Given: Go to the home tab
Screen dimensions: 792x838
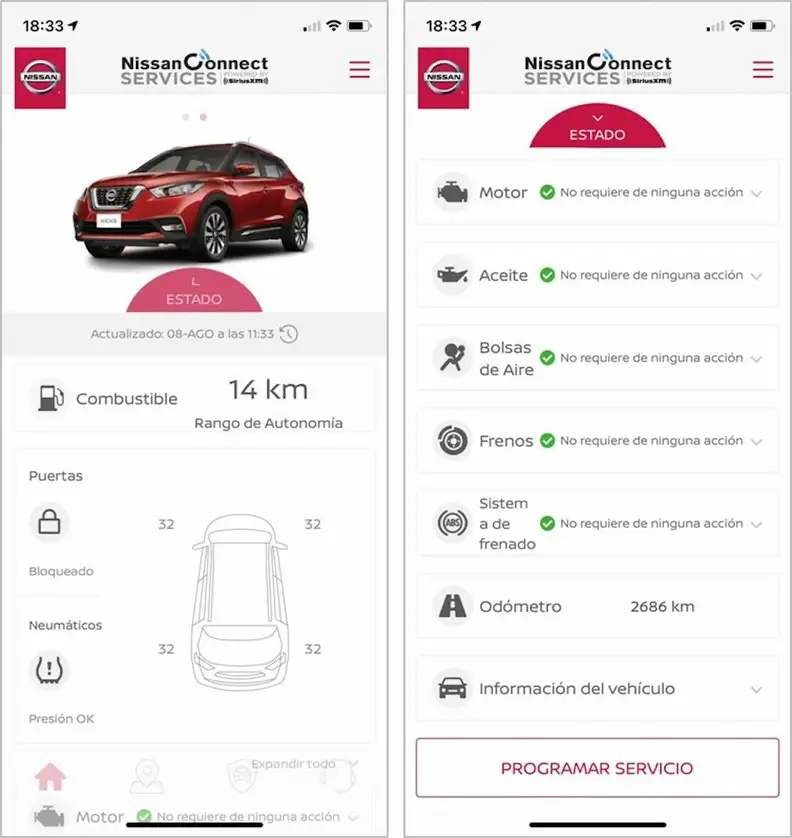Looking at the screenshot, I should [50, 776].
